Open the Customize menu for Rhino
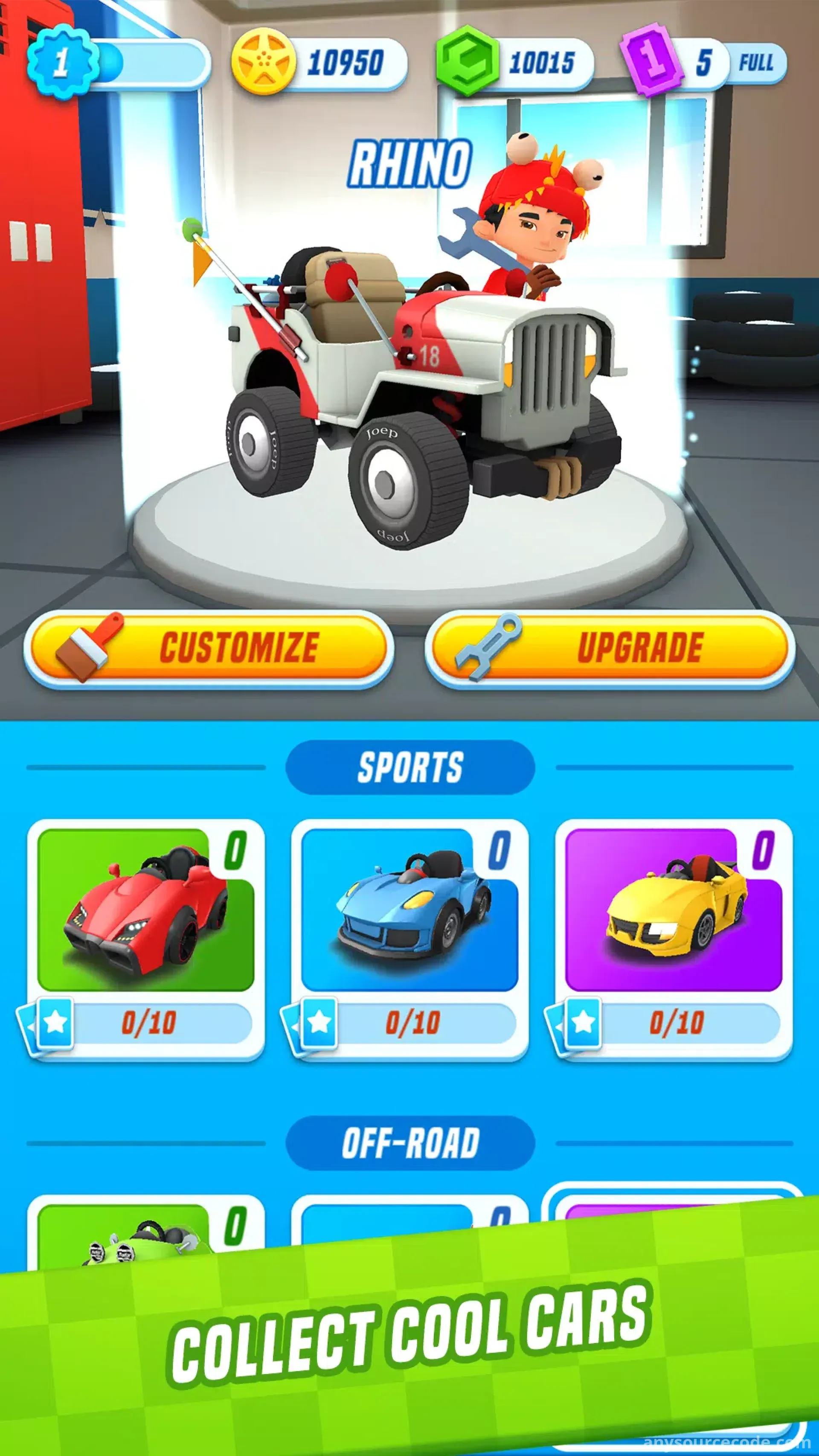The width and height of the screenshot is (819, 1456). (x=208, y=648)
